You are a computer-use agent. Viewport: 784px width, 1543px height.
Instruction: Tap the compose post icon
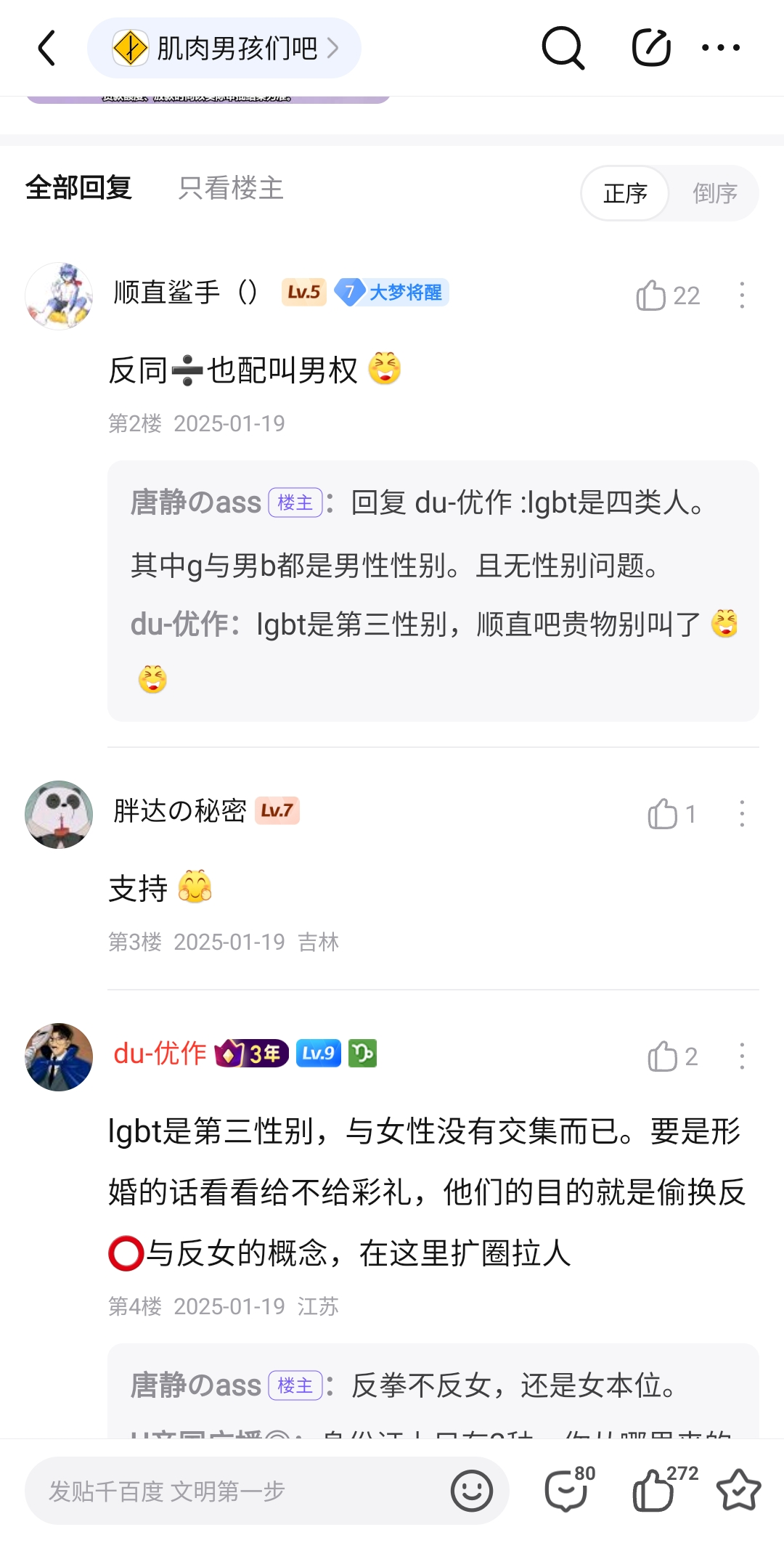pyautogui.click(x=651, y=48)
